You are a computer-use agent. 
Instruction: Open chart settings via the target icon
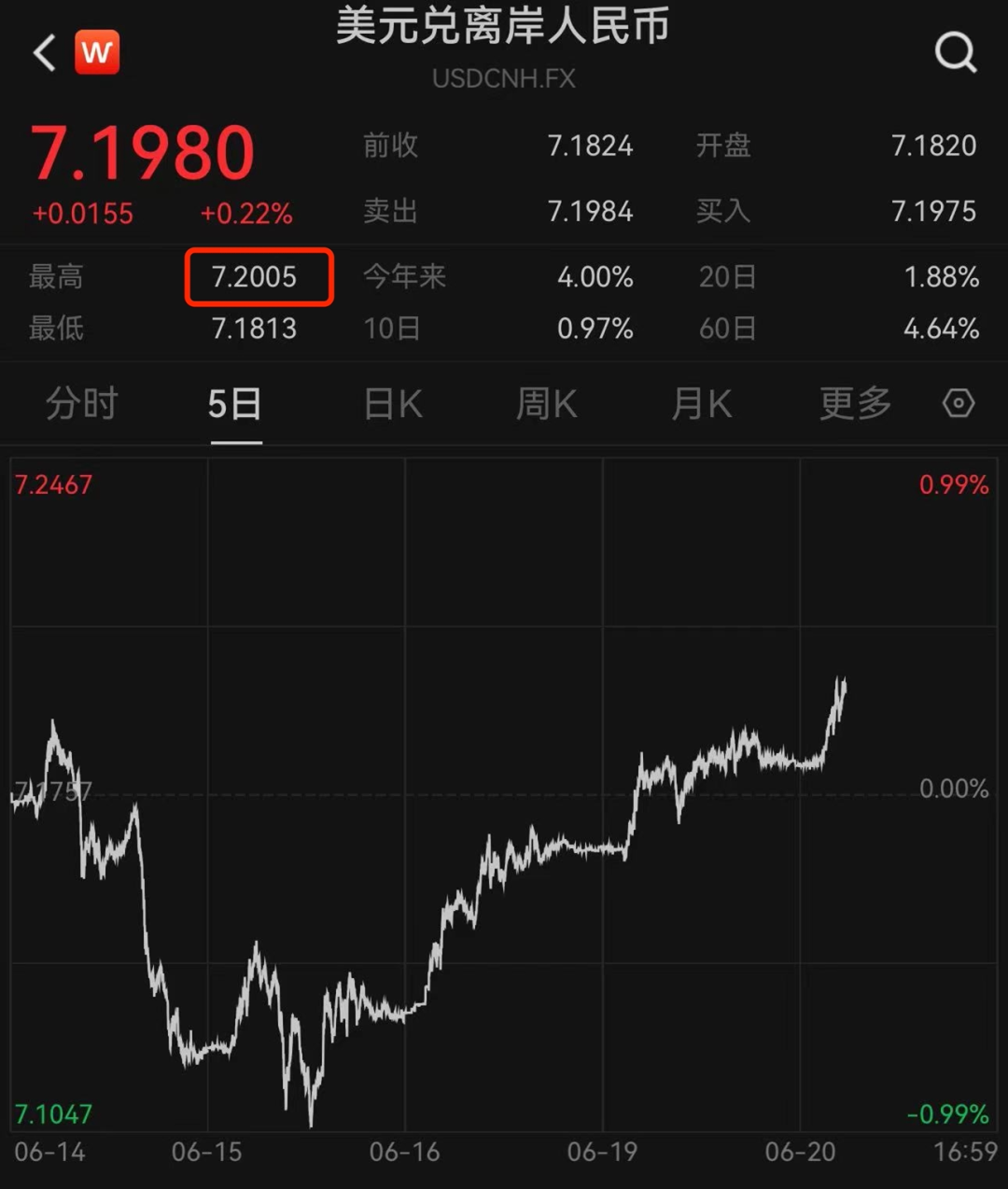[x=958, y=403]
